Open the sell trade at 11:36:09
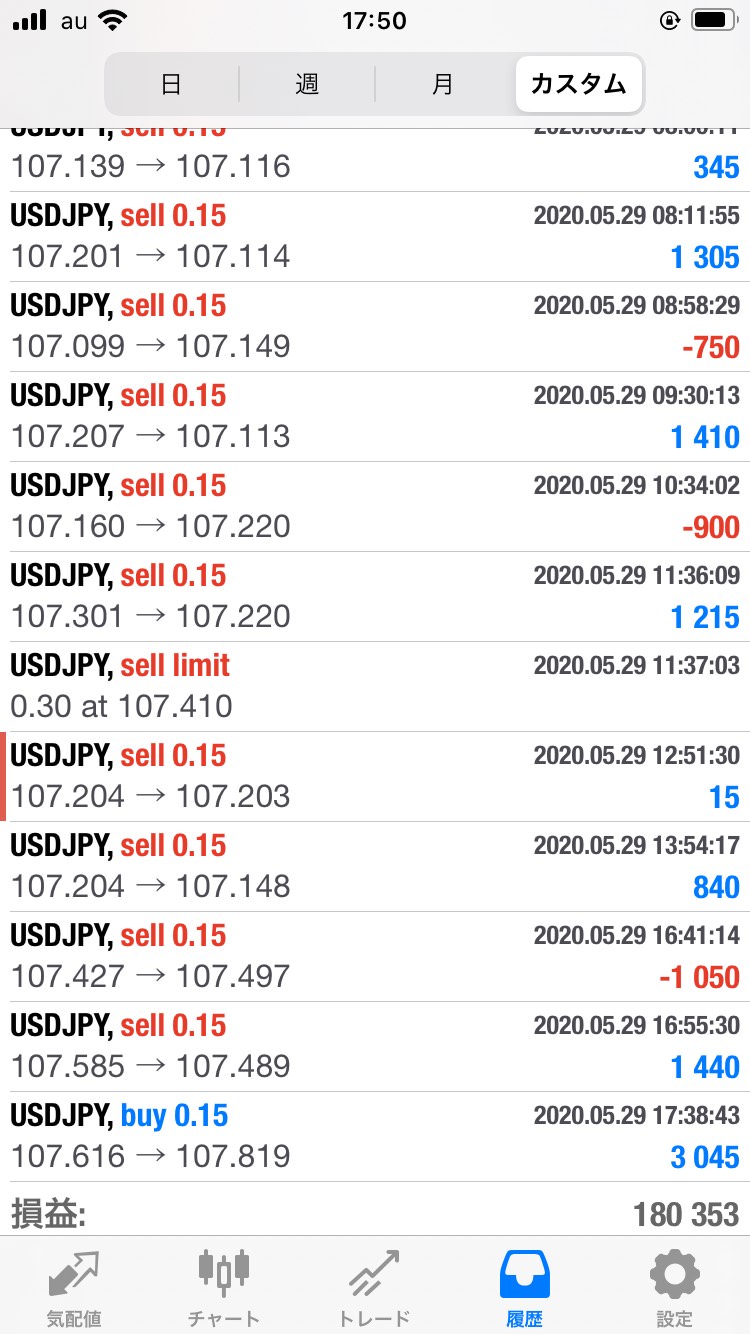Viewport: 750px width, 1334px height. click(375, 597)
